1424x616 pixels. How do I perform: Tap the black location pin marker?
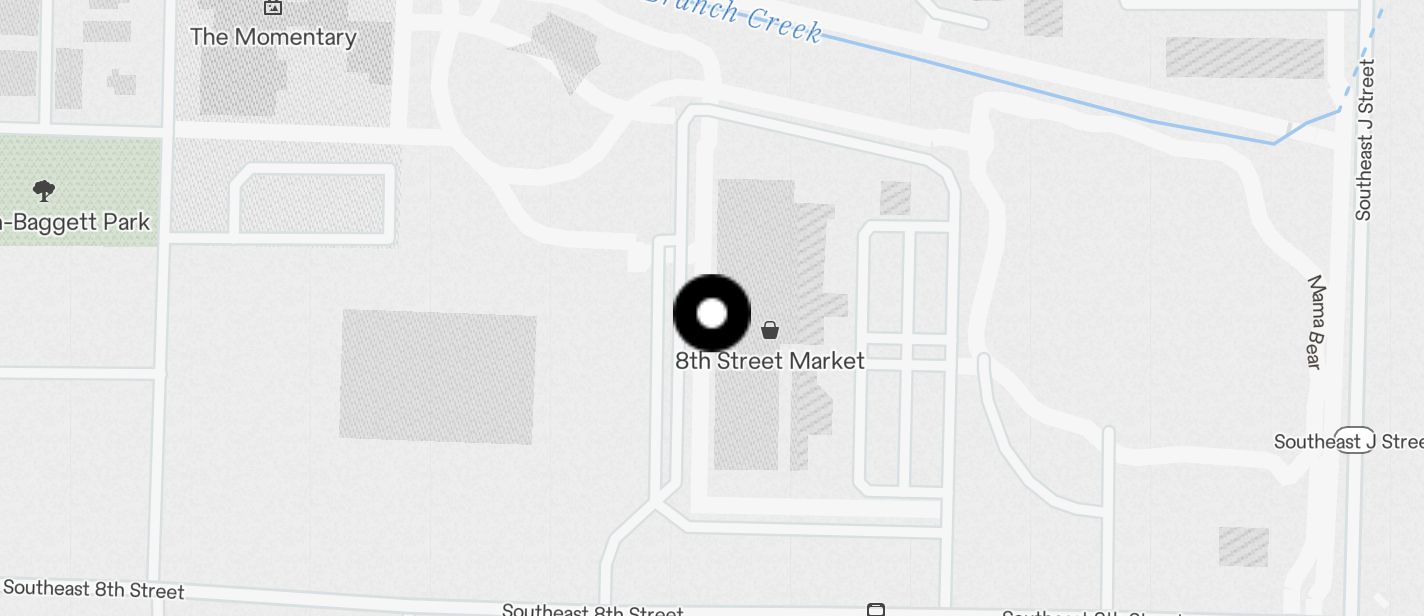coord(712,314)
